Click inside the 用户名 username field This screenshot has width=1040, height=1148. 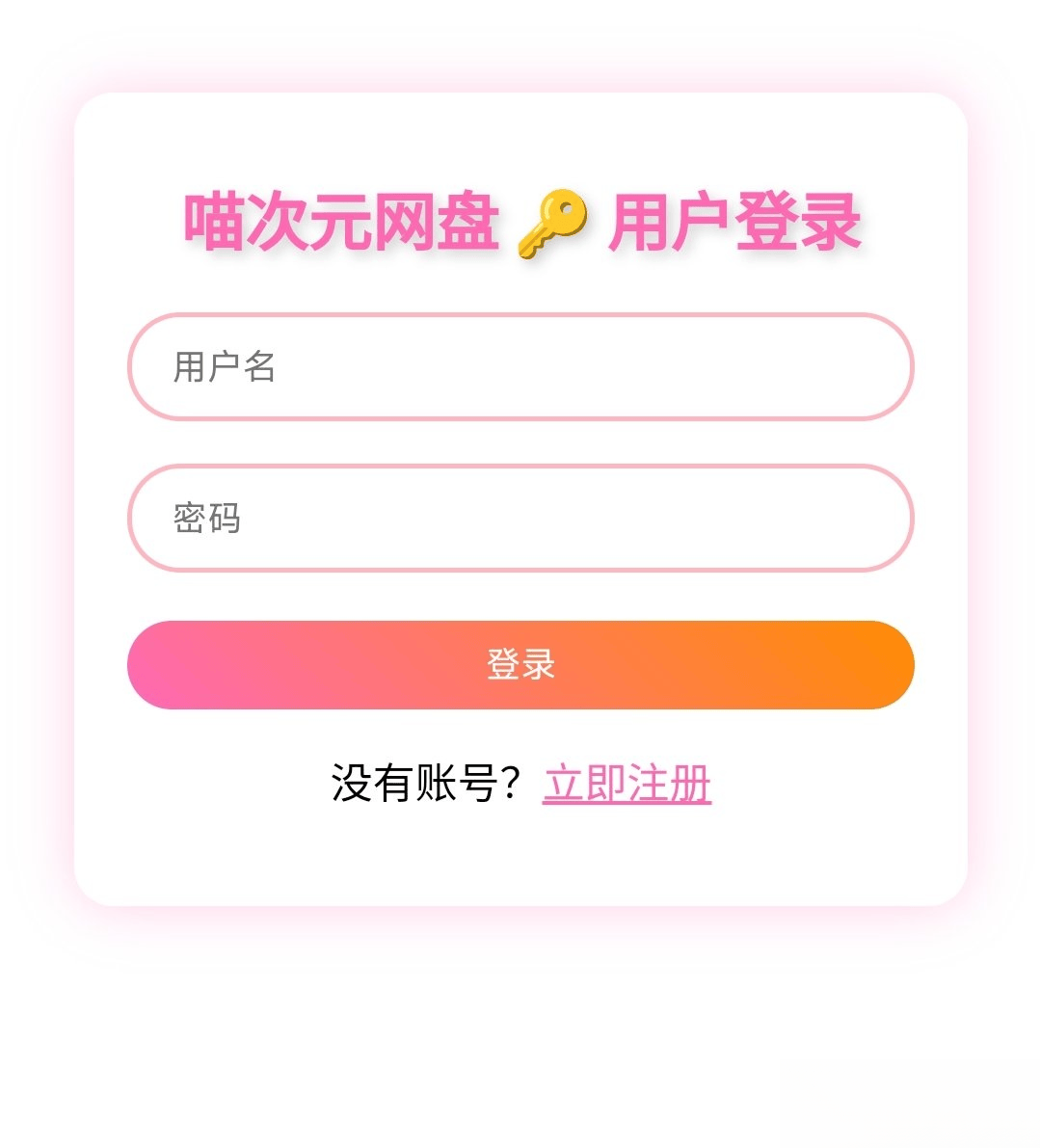point(520,366)
